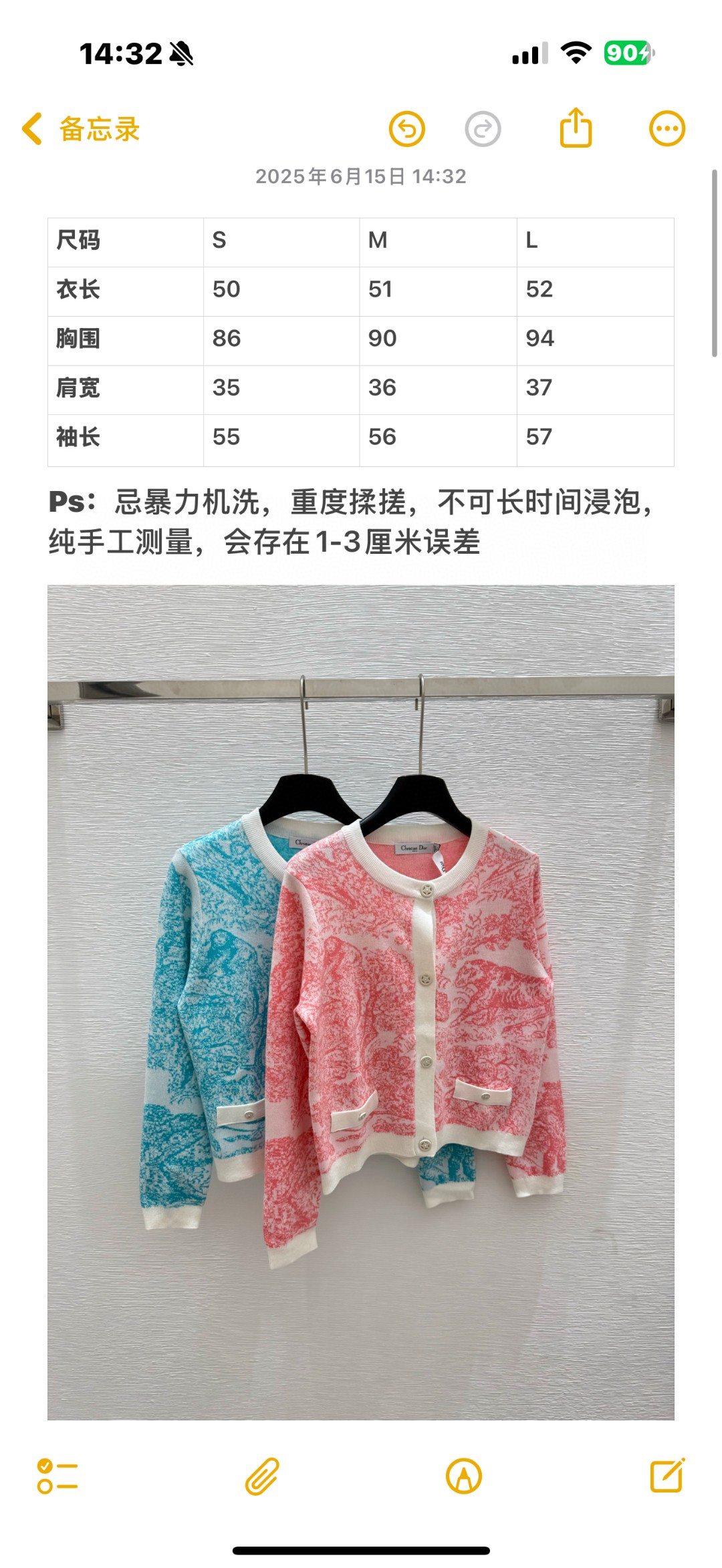
Task: Undo the last edit
Action: 407,129
